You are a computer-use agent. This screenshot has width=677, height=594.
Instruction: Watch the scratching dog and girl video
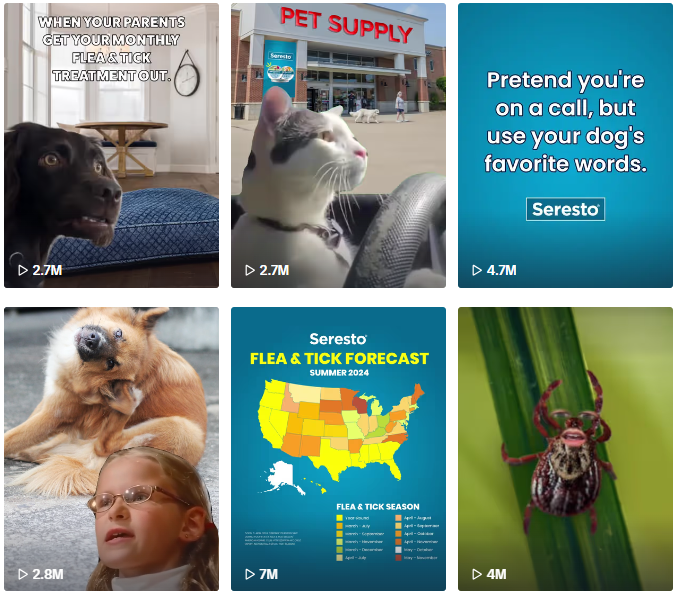coord(111,448)
